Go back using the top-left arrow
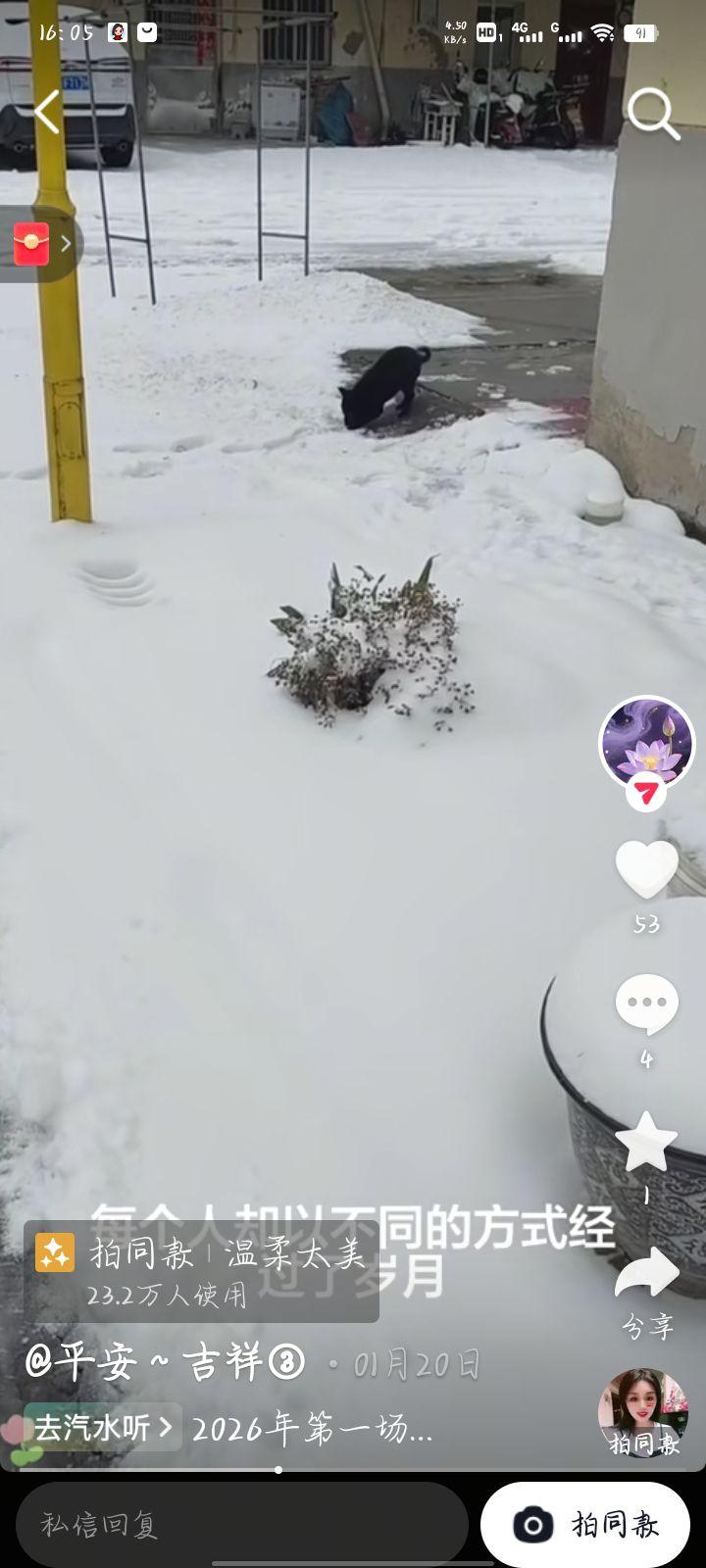 46,112
